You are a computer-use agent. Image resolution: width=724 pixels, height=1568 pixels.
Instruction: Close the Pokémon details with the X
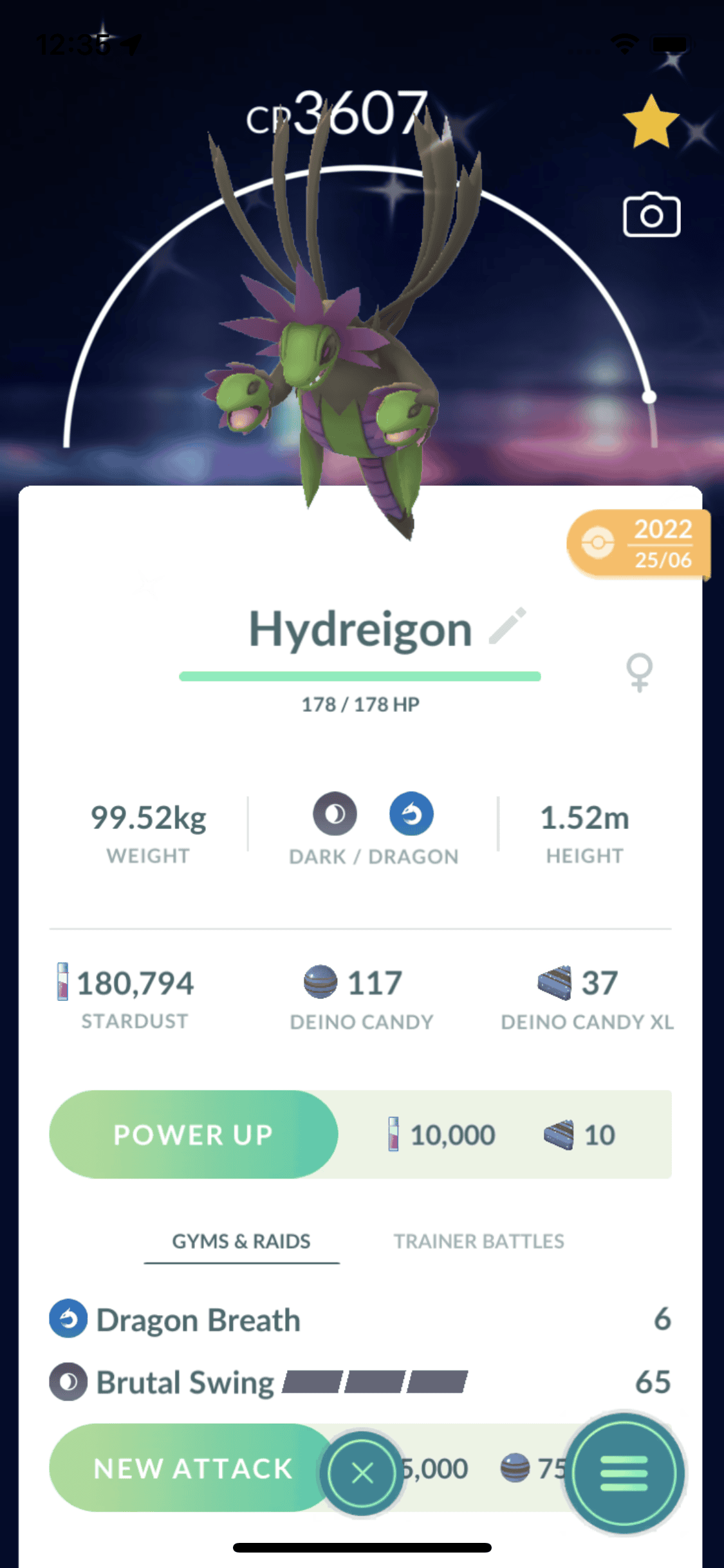[362, 1473]
